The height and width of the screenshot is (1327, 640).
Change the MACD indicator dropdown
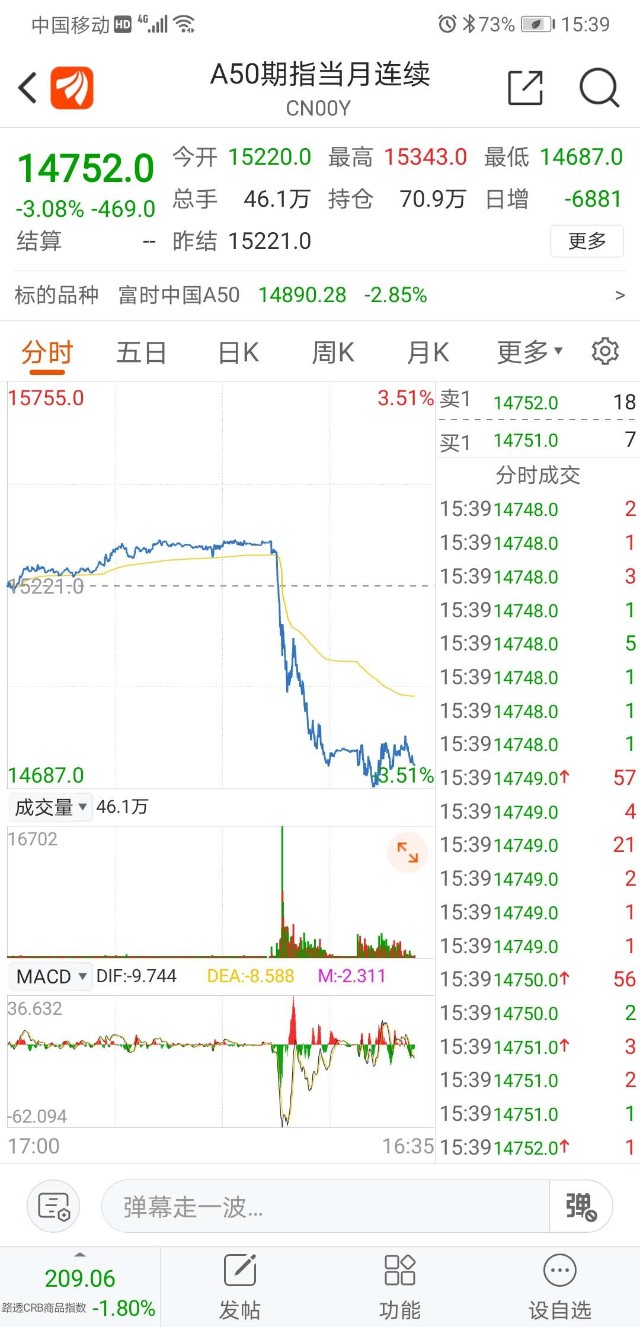pyautogui.click(x=50, y=976)
